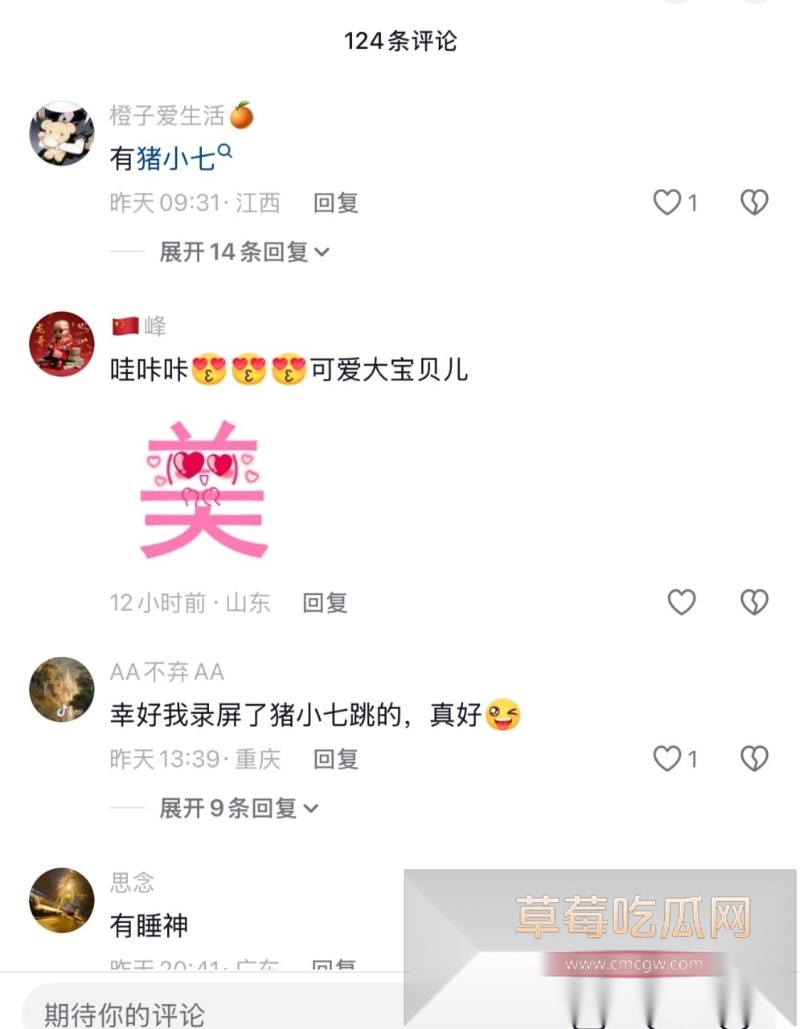Select the 124条评论 header
Viewport: 800px width, 1029px height.
click(x=398, y=41)
